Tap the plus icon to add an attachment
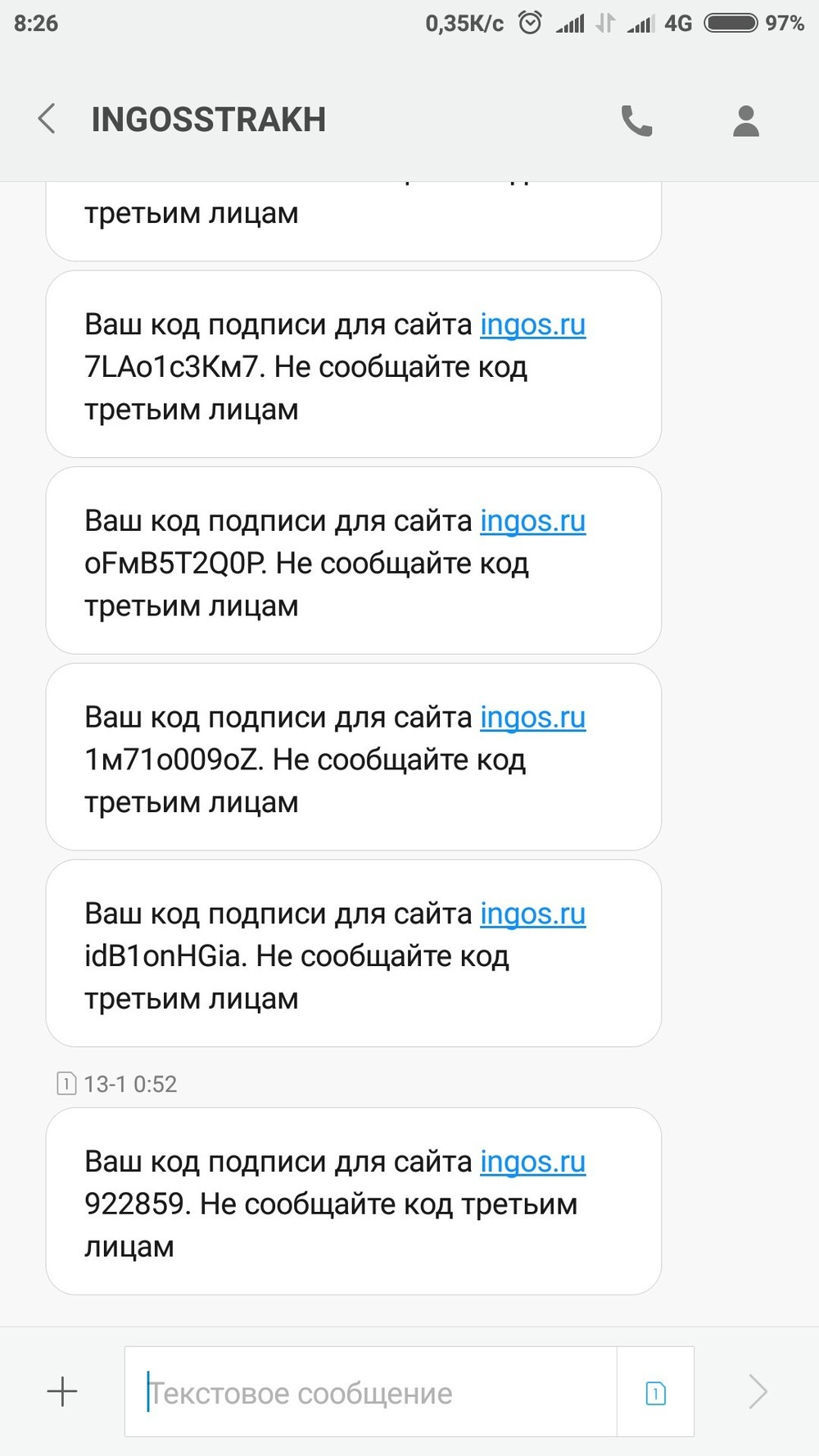Screen dimensions: 819x1456 click(x=62, y=1391)
